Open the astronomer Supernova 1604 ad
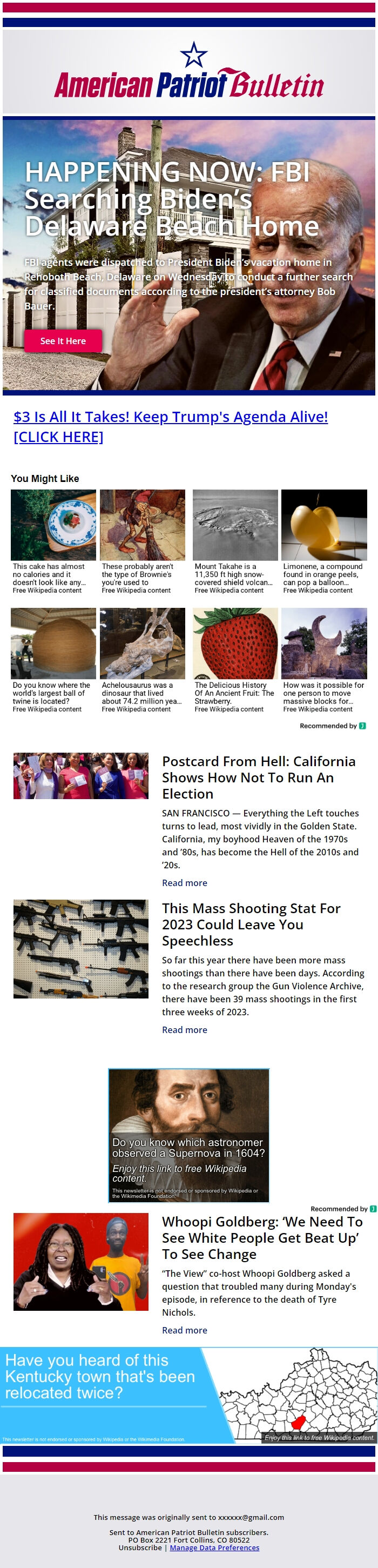378x1568 pixels. 188,1135
